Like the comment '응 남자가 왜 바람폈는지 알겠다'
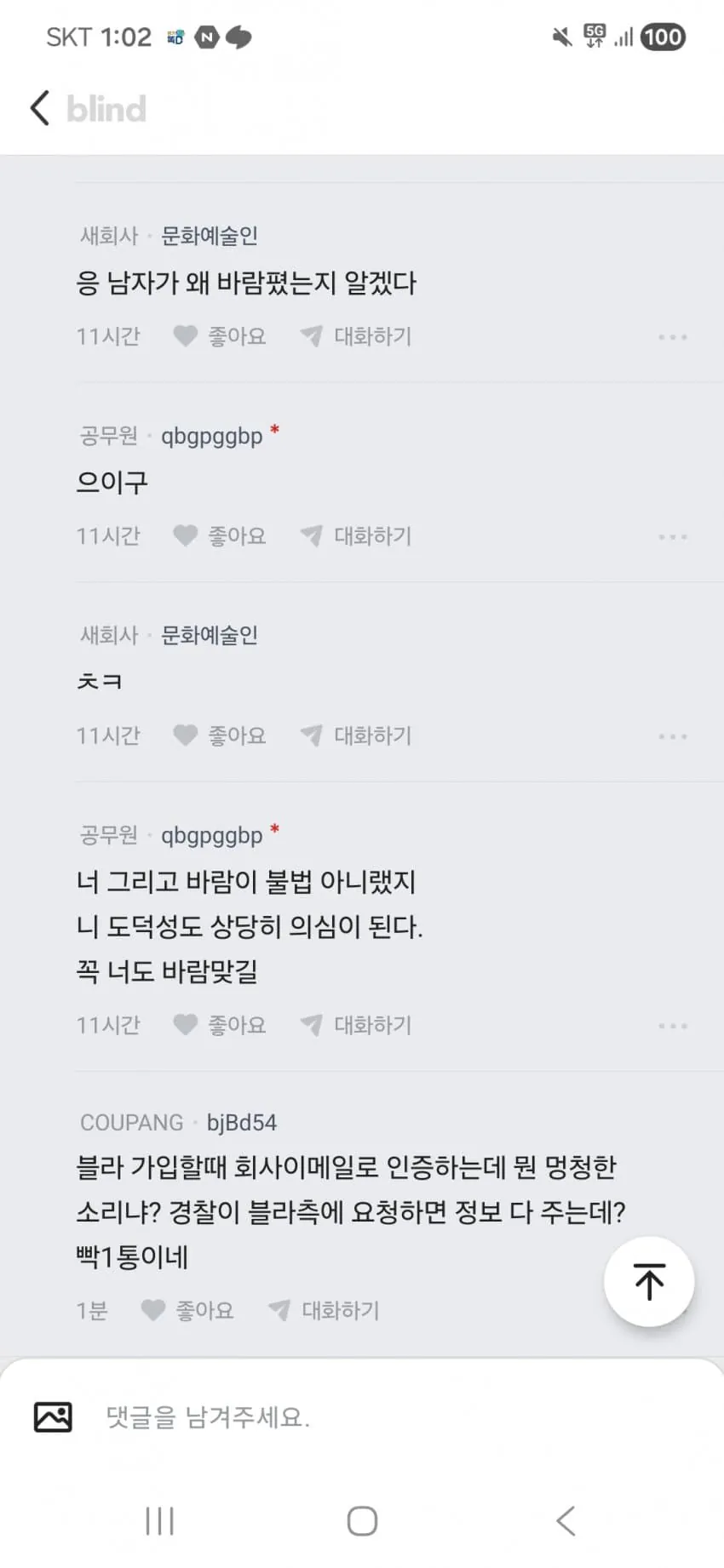The height and width of the screenshot is (1568, 724). (220, 336)
